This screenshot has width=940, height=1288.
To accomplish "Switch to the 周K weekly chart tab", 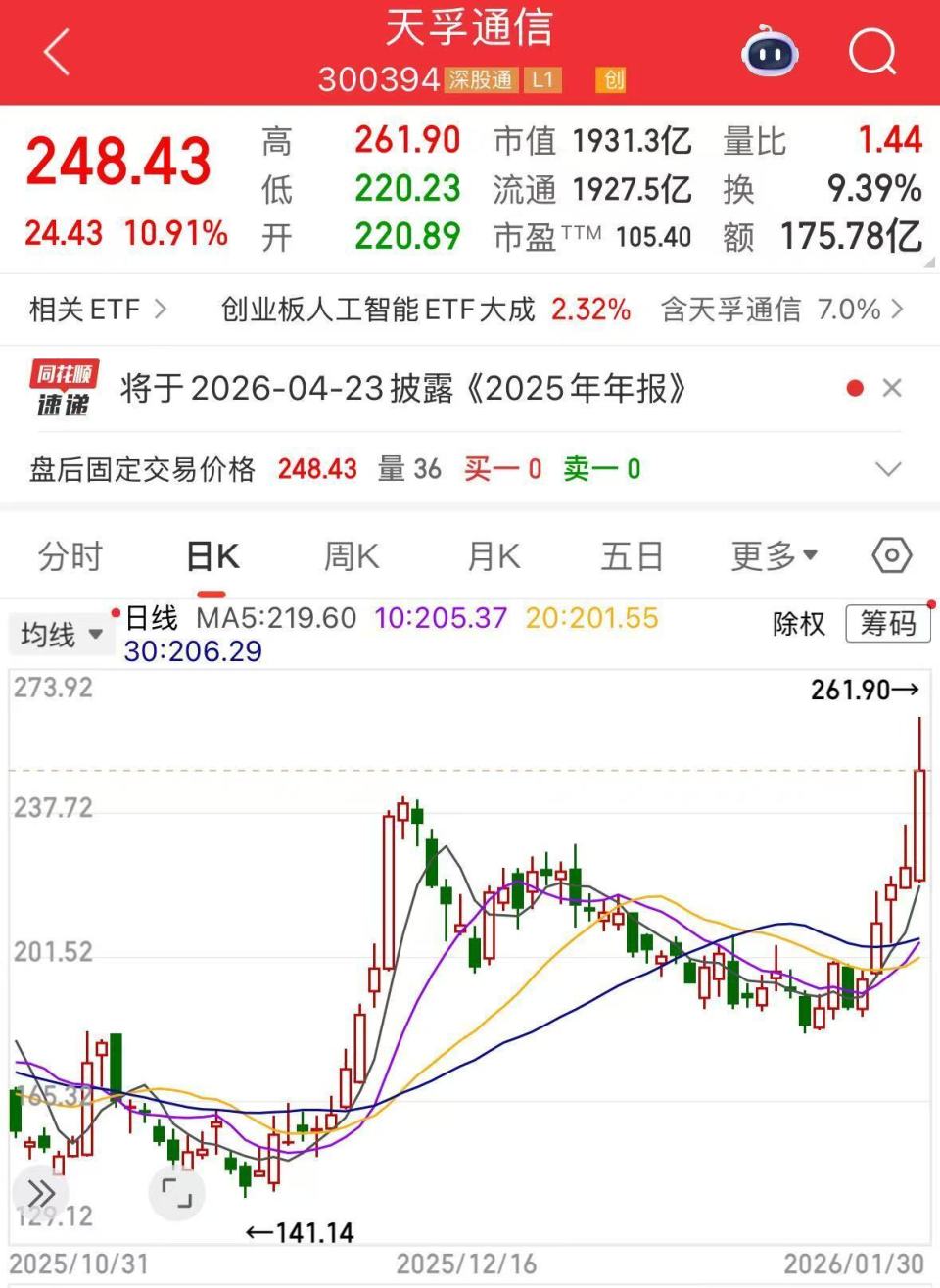I will coord(350,554).
